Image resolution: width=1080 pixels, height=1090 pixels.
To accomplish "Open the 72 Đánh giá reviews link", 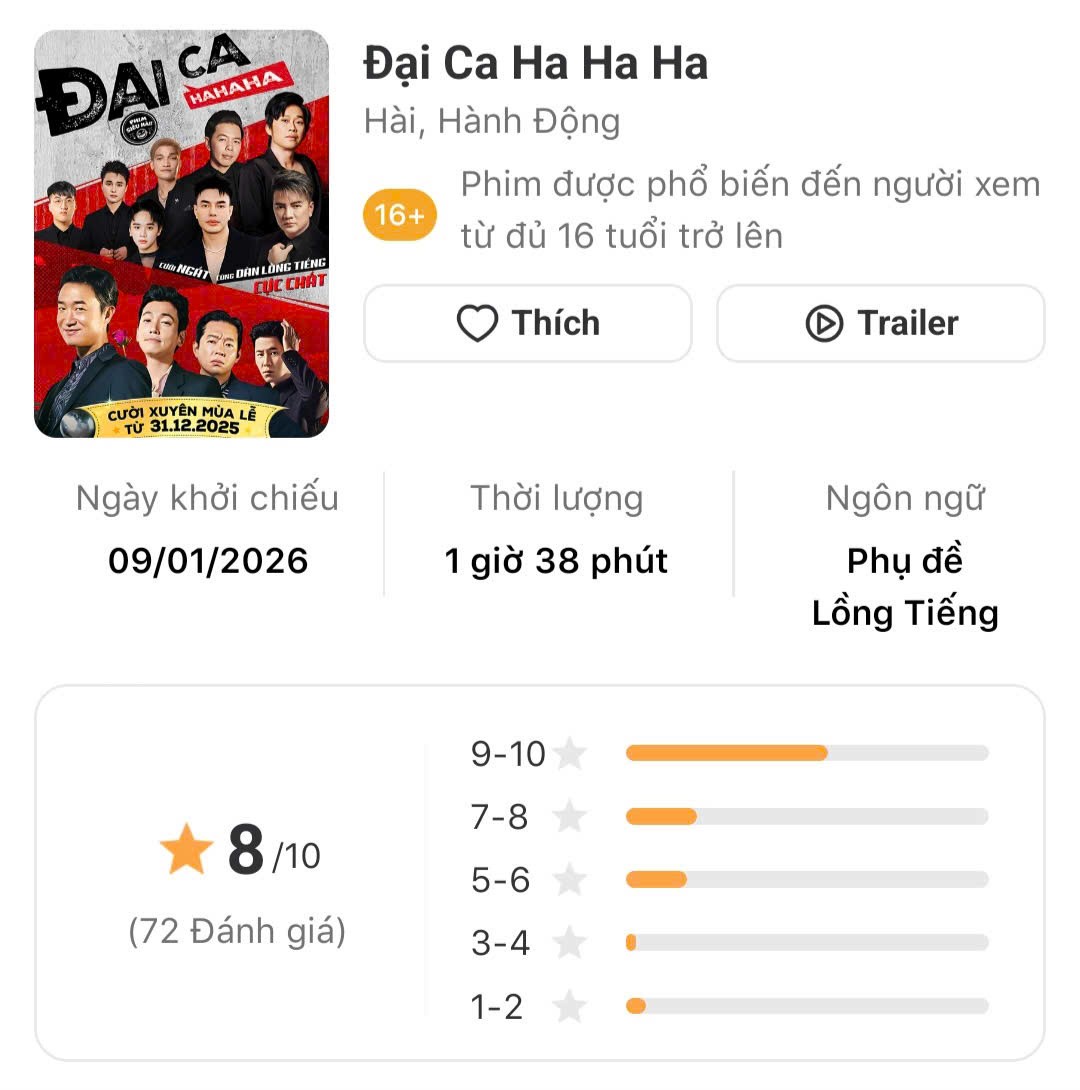I will (x=236, y=931).
